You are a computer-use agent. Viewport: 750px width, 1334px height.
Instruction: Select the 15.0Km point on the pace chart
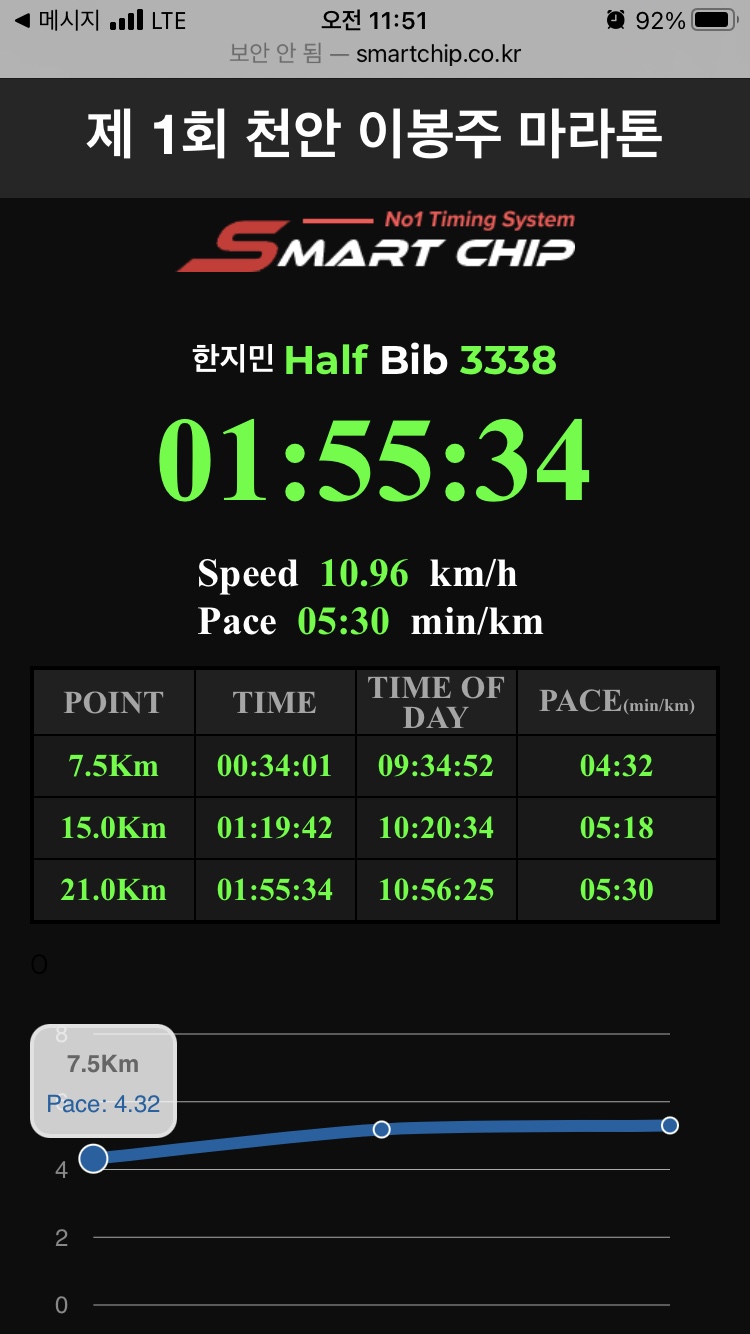point(381,1129)
